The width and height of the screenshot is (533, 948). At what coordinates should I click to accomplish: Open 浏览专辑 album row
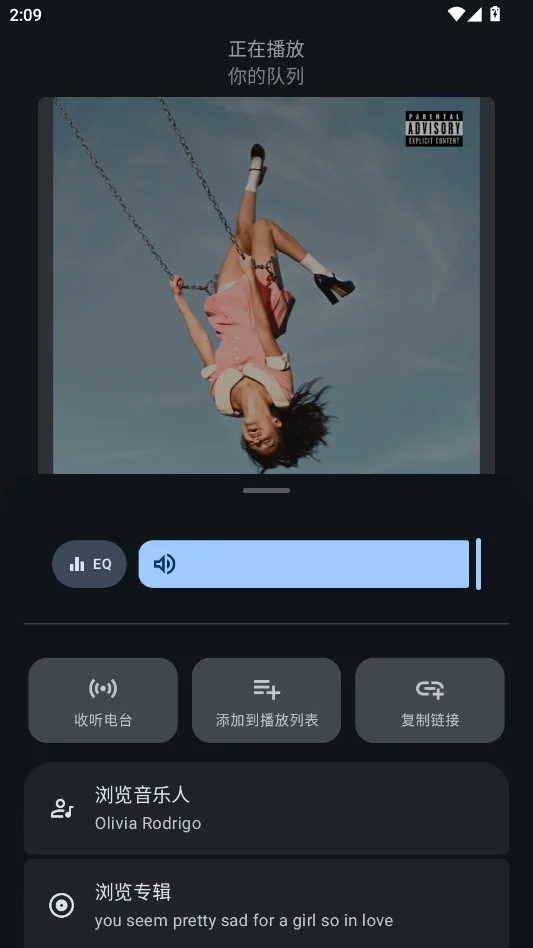pyautogui.click(x=266, y=904)
